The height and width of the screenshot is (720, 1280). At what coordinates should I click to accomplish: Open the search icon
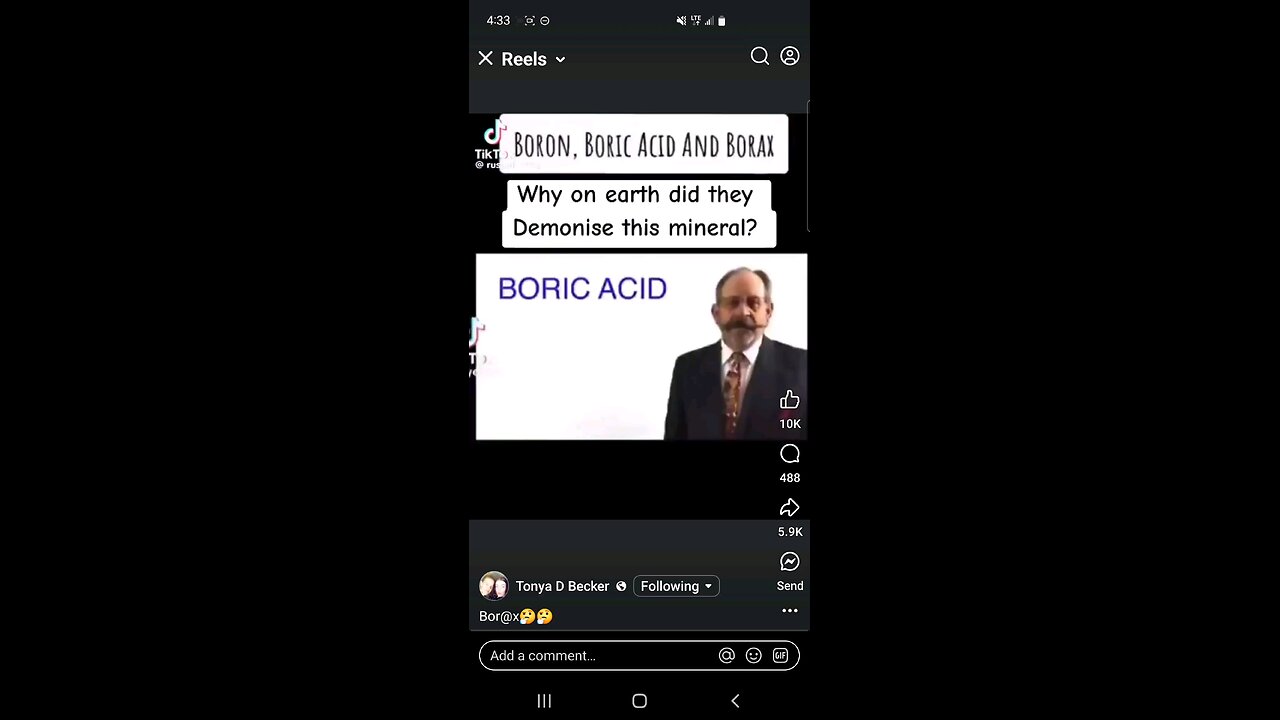click(x=760, y=56)
